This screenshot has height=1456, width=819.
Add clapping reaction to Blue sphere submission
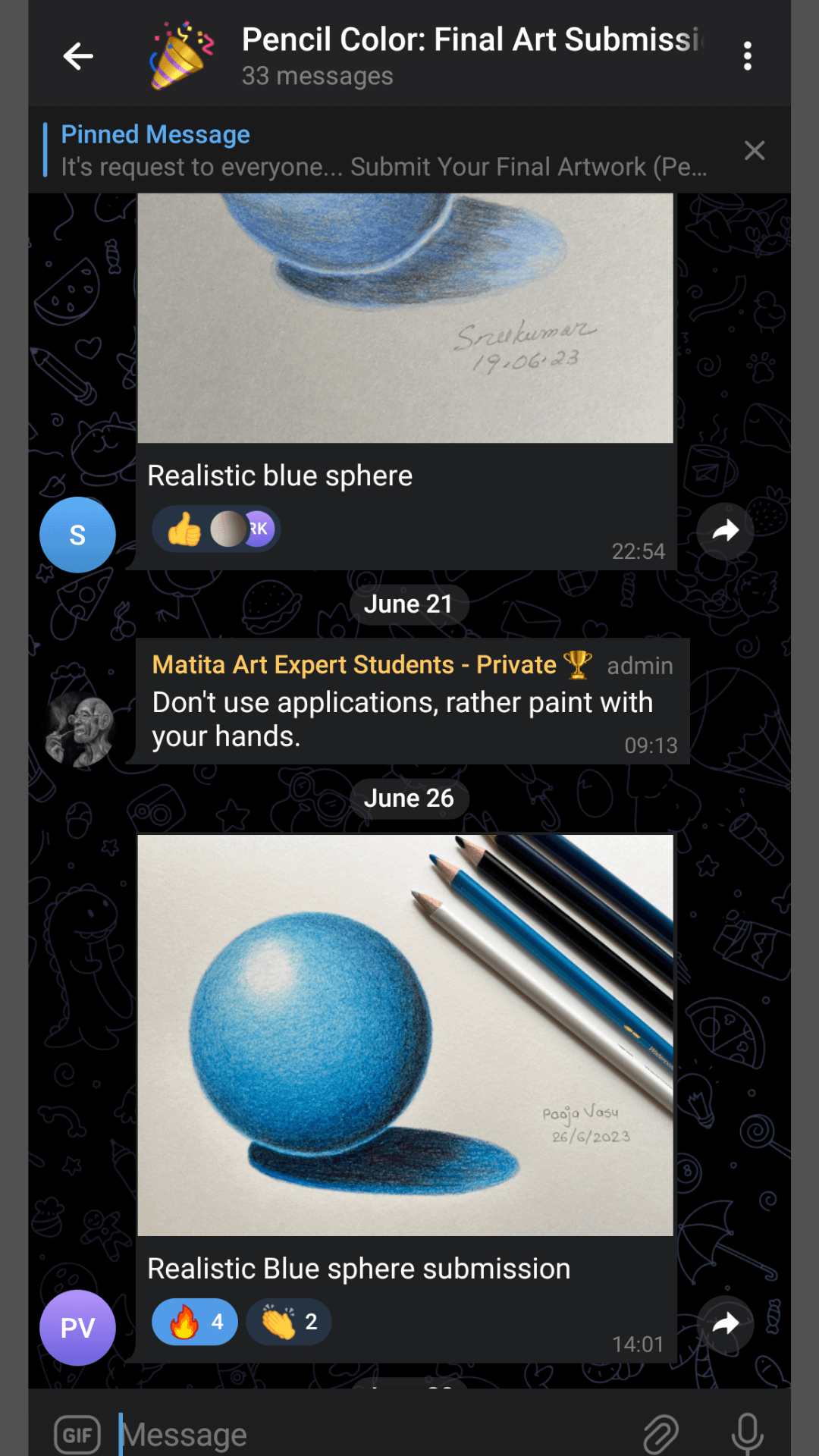click(289, 1322)
